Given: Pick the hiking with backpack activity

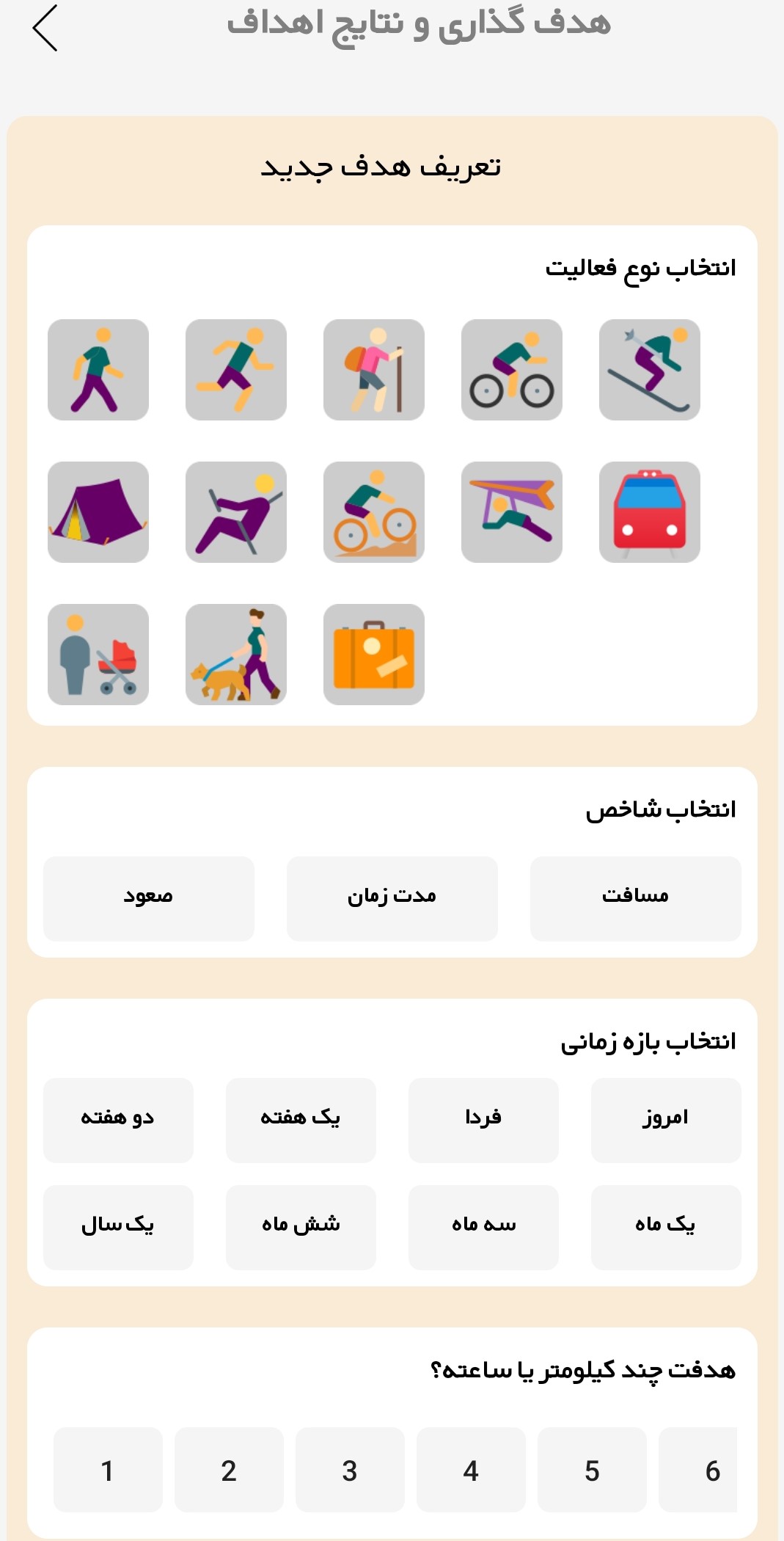Looking at the screenshot, I should (x=374, y=370).
